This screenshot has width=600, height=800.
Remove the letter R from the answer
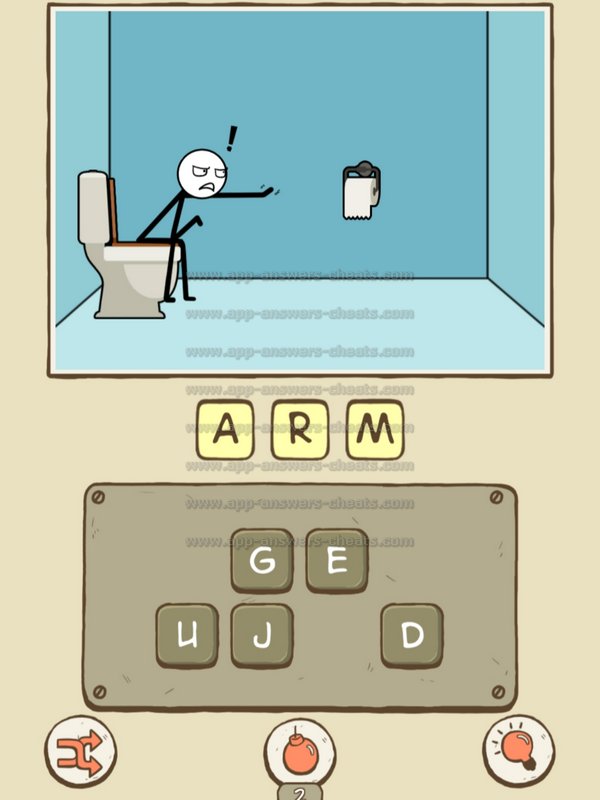[300, 431]
